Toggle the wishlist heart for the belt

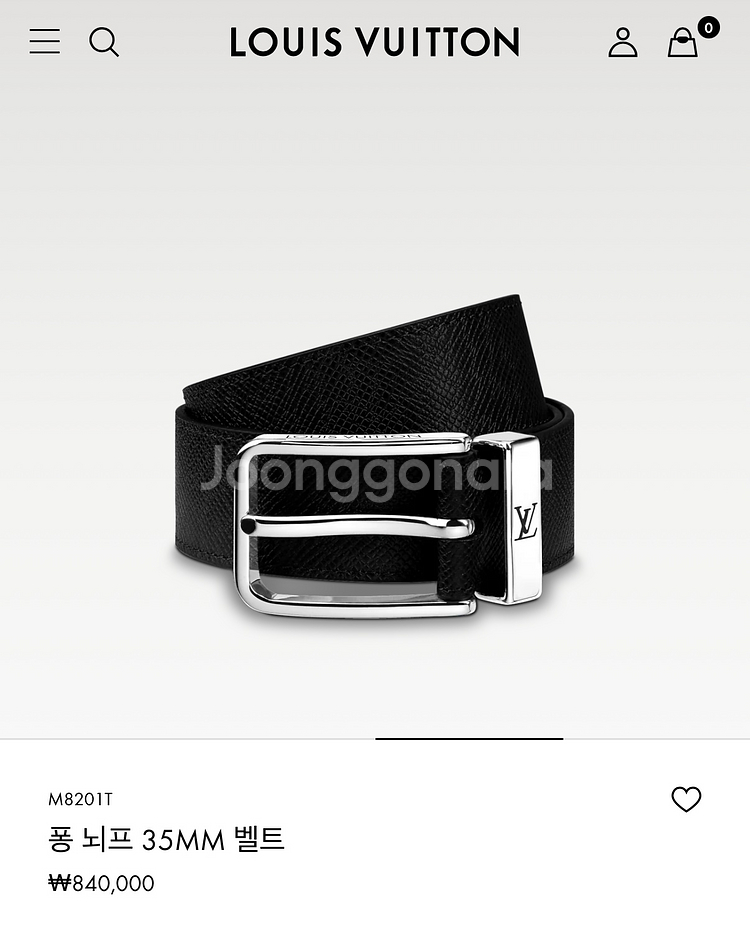[688, 799]
